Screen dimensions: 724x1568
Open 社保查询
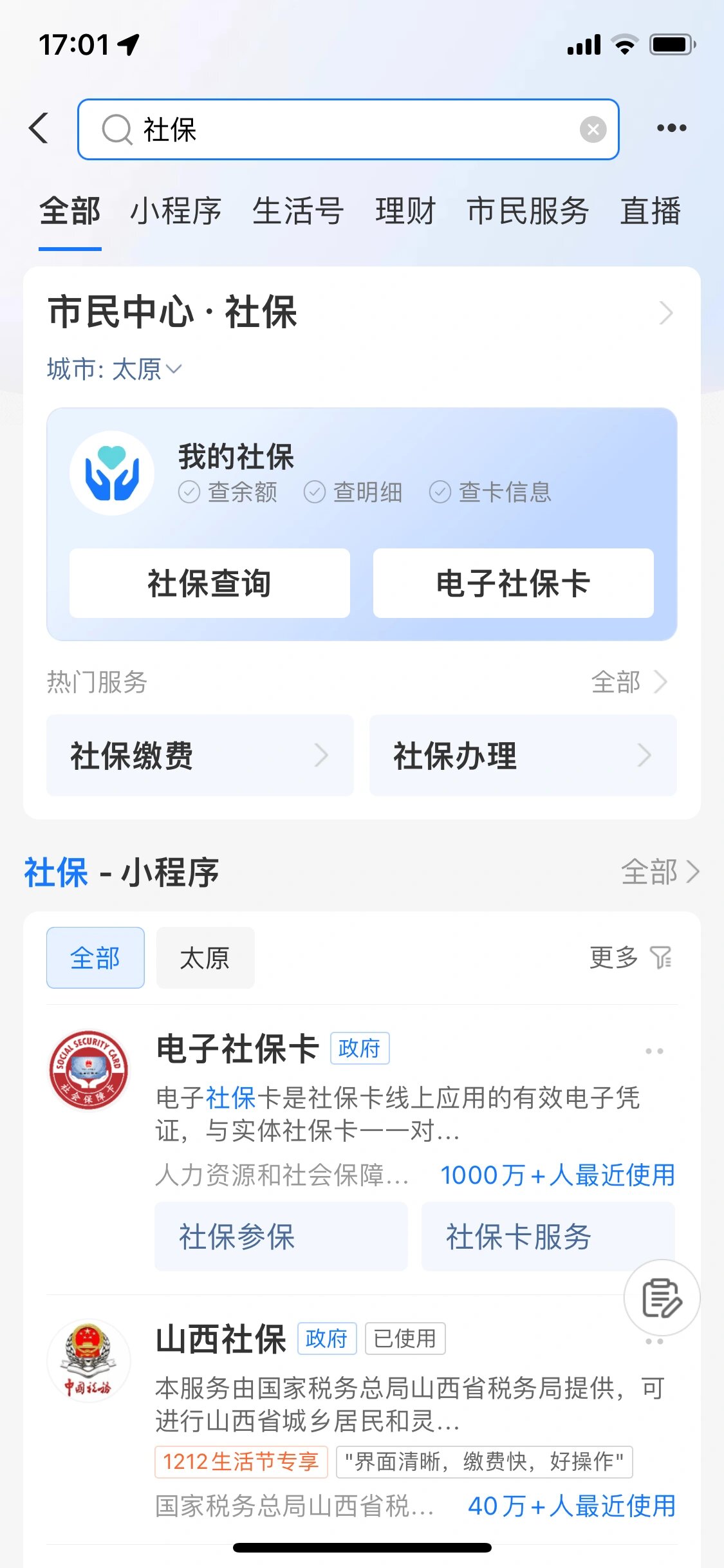(210, 583)
